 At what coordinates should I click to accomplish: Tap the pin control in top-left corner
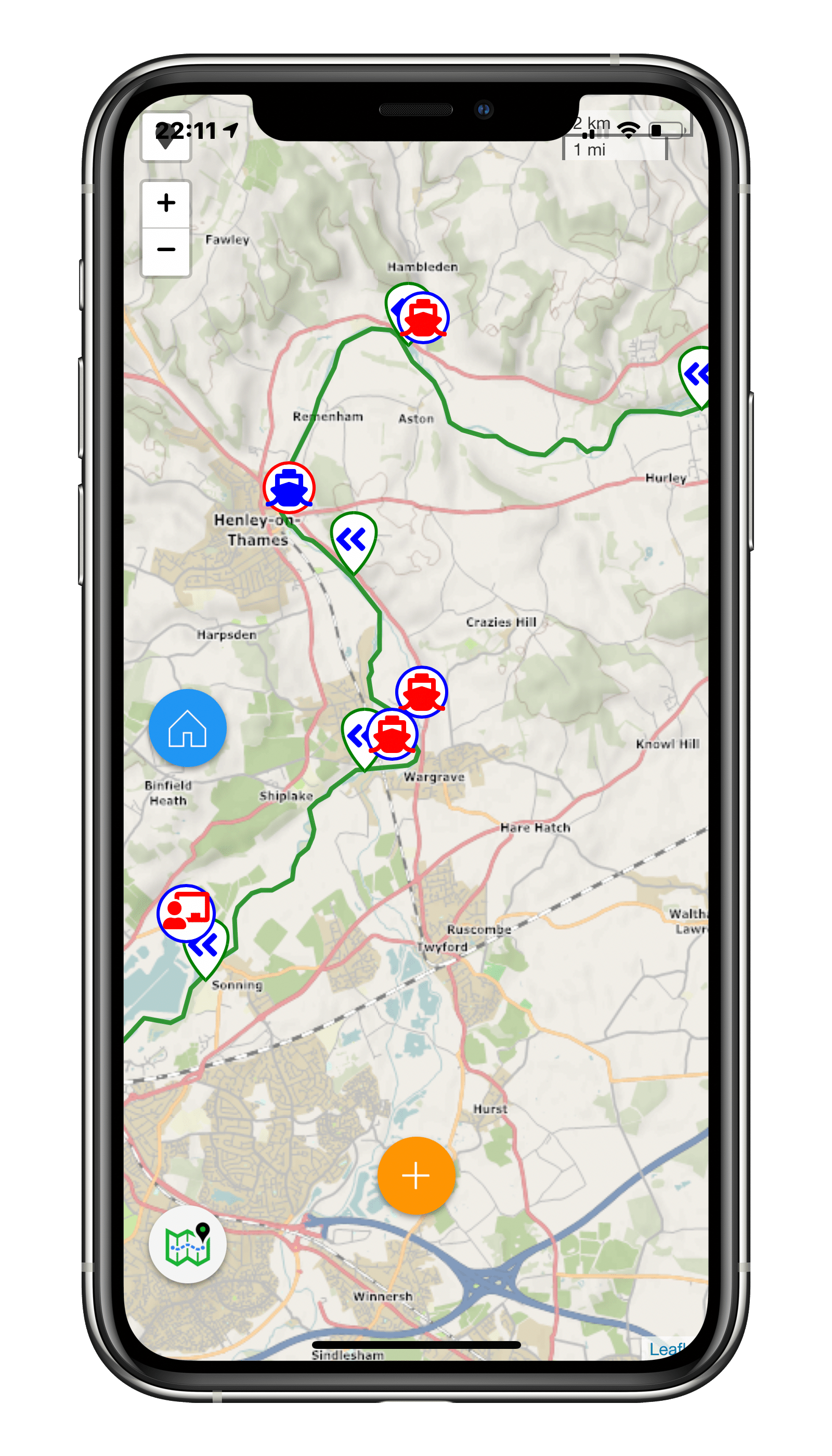click(166, 137)
